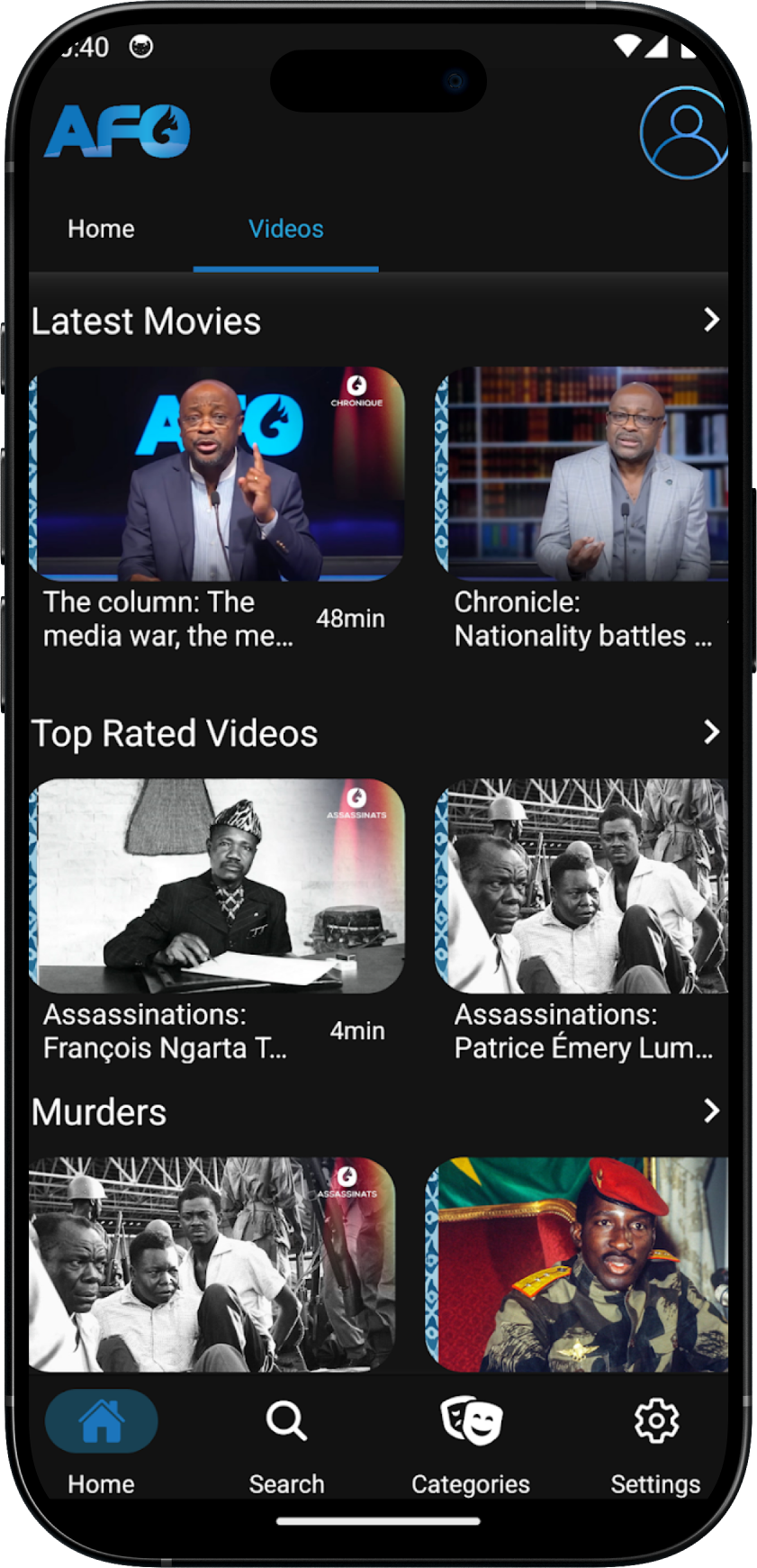The image size is (757, 1568).
Task: Open the red beret soldier video in Murders
Action: pos(577,1264)
